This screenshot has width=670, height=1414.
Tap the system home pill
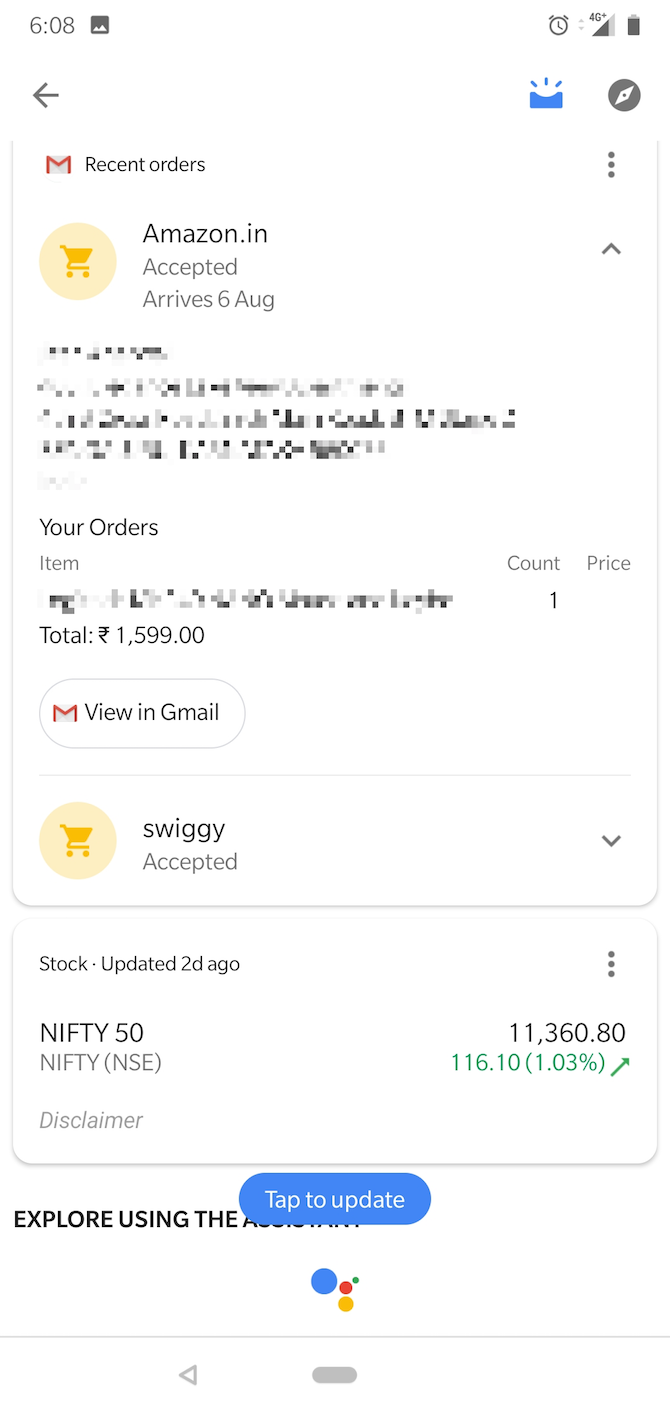click(335, 1376)
